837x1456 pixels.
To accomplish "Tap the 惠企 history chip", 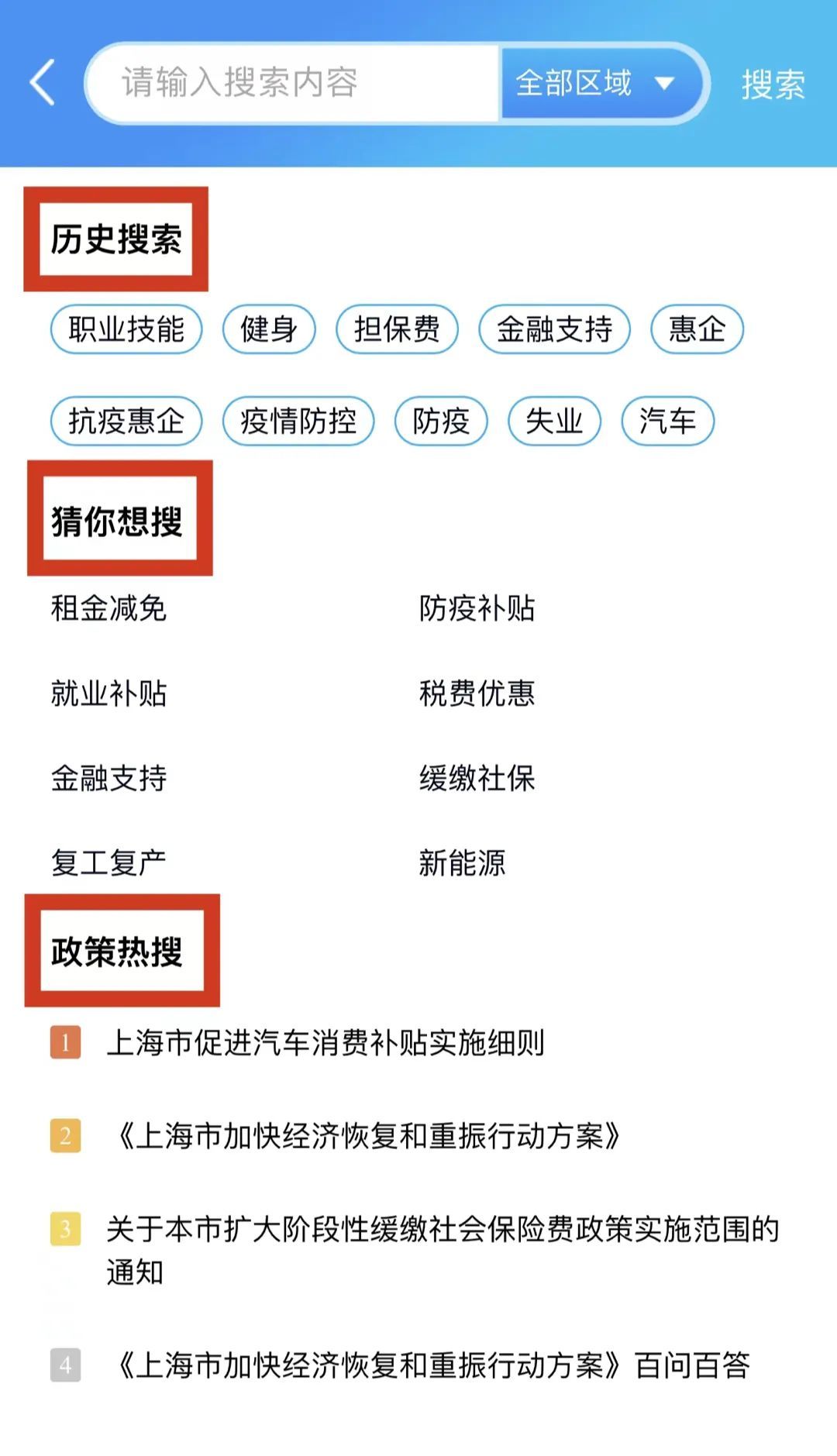I will point(697,329).
